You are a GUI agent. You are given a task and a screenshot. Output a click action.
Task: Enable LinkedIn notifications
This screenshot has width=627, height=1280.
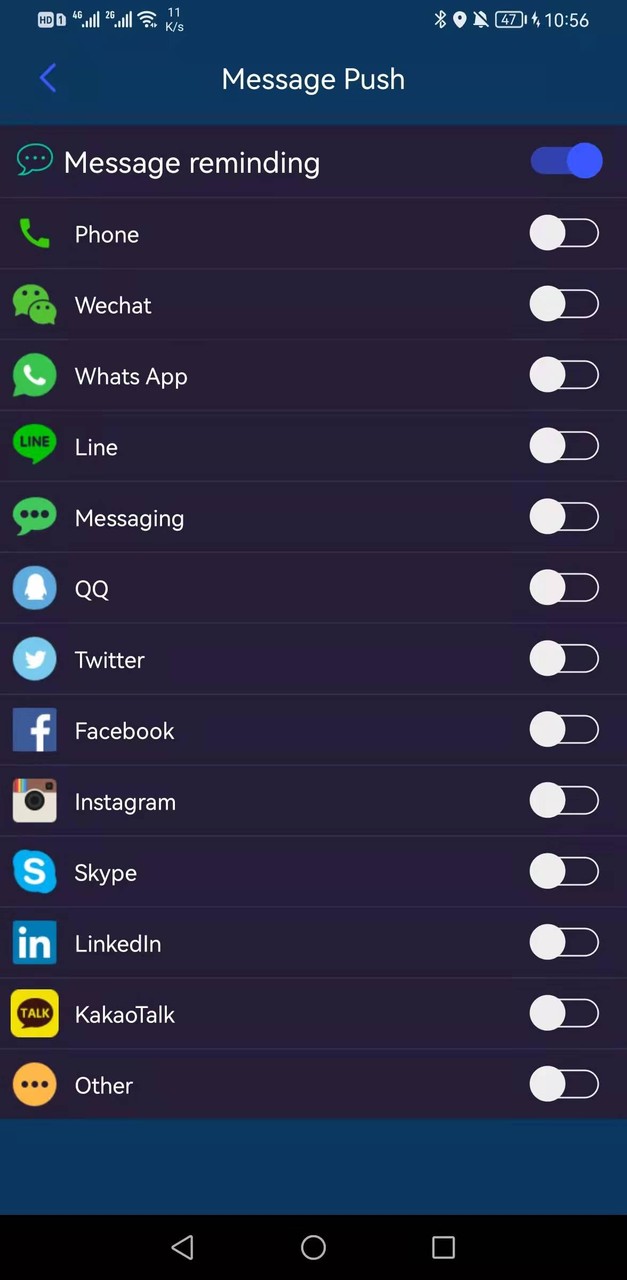[x=564, y=943]
